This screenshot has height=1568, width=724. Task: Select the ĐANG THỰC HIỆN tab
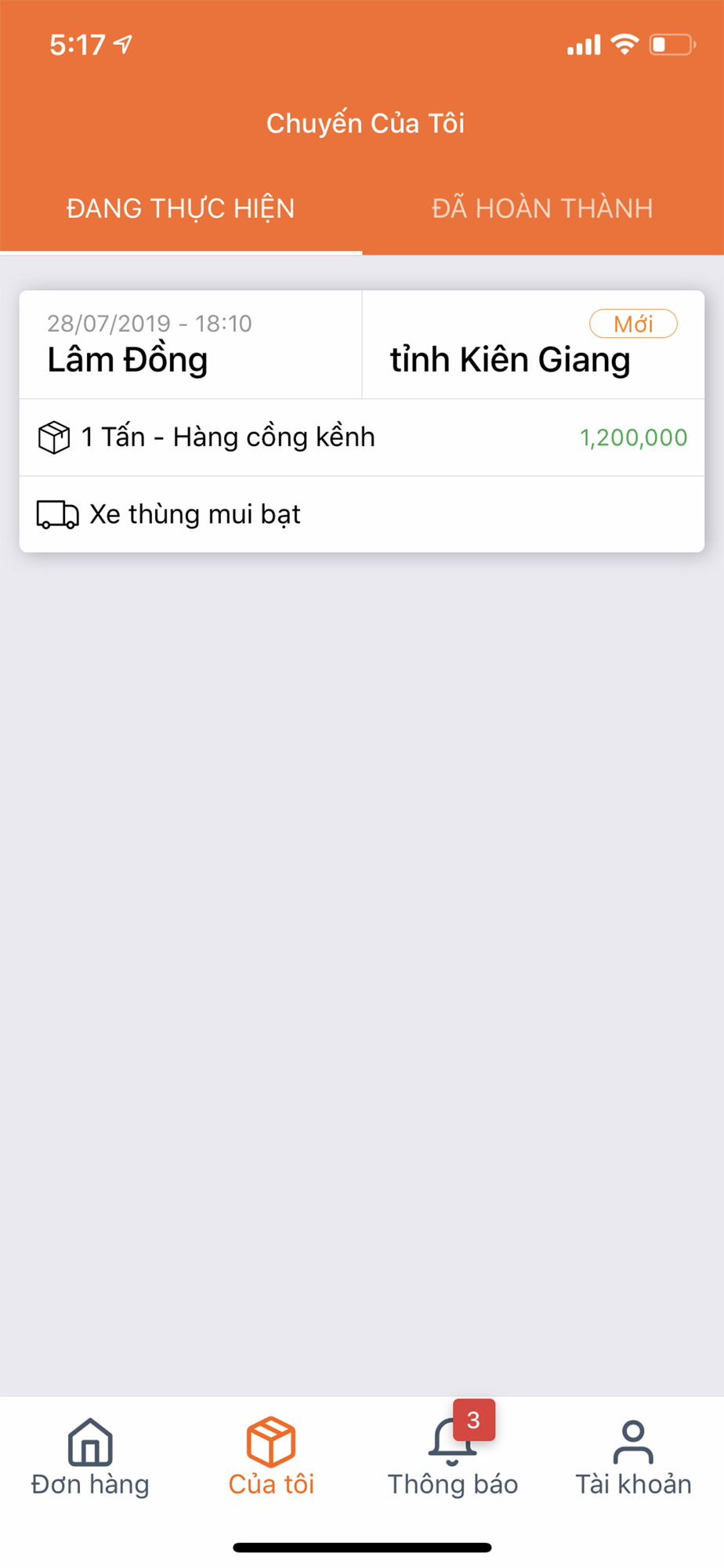pos(181,209)
